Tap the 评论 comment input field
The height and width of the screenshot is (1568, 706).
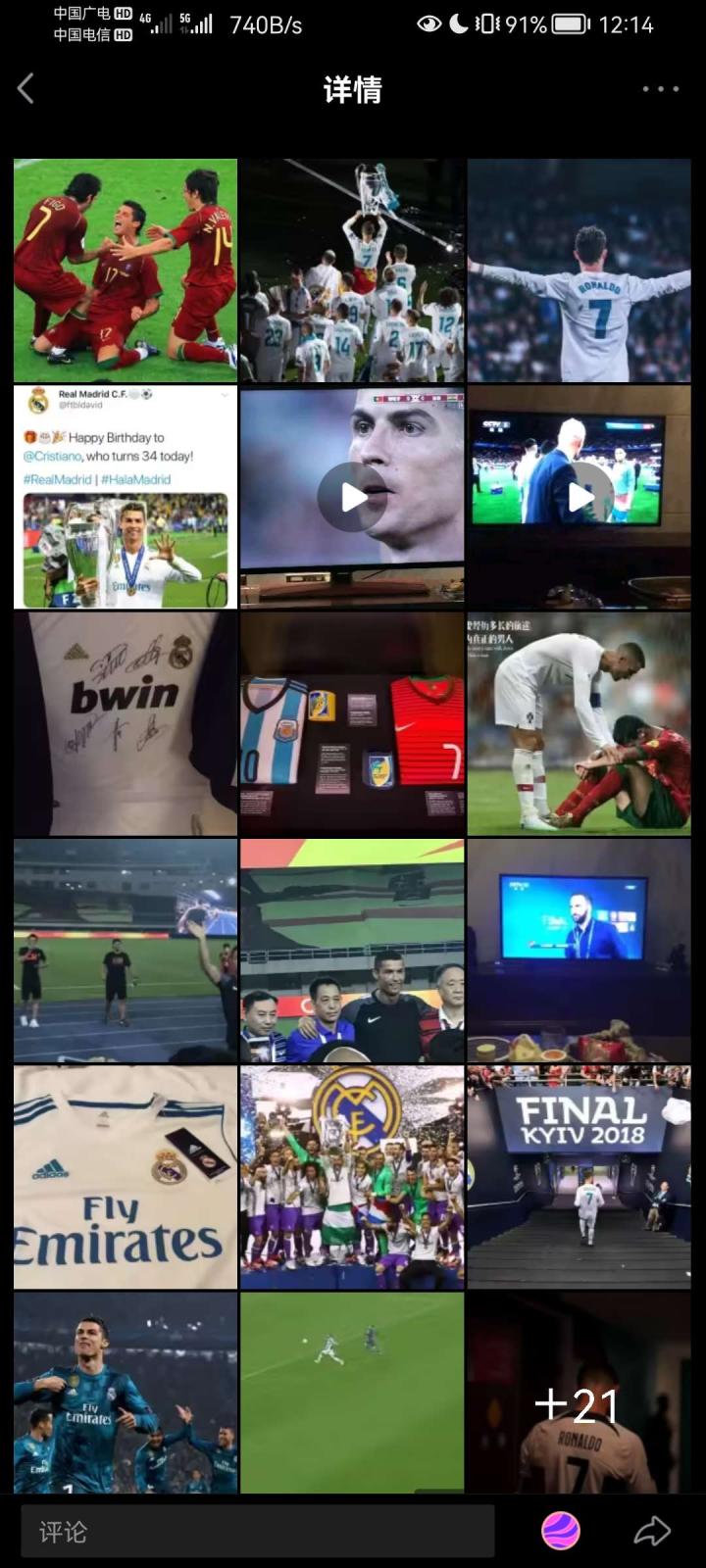pos(257,1531)
